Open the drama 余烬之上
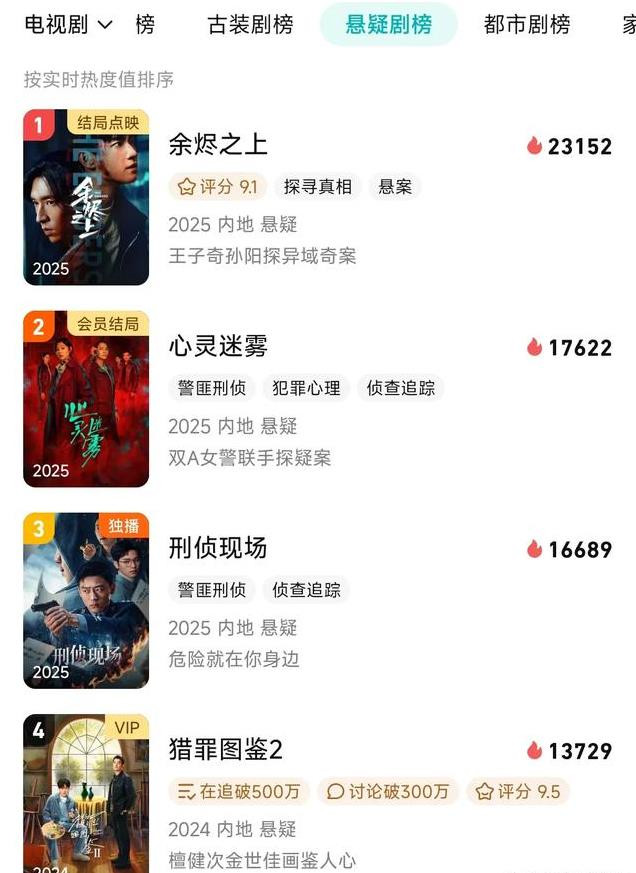636x873 pixels. 219,145
